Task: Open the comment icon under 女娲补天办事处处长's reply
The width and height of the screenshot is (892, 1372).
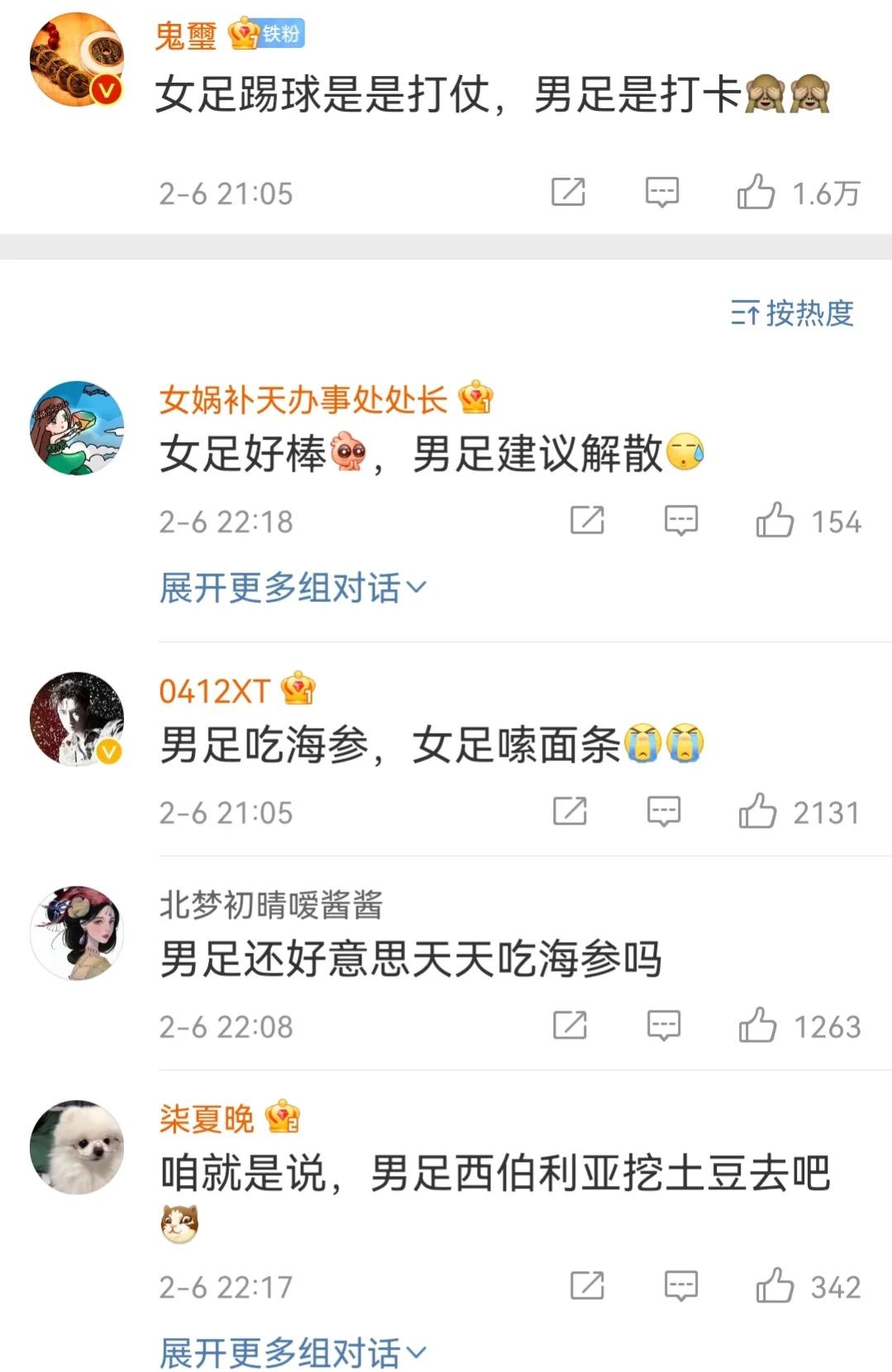Action: click(680, 520)
